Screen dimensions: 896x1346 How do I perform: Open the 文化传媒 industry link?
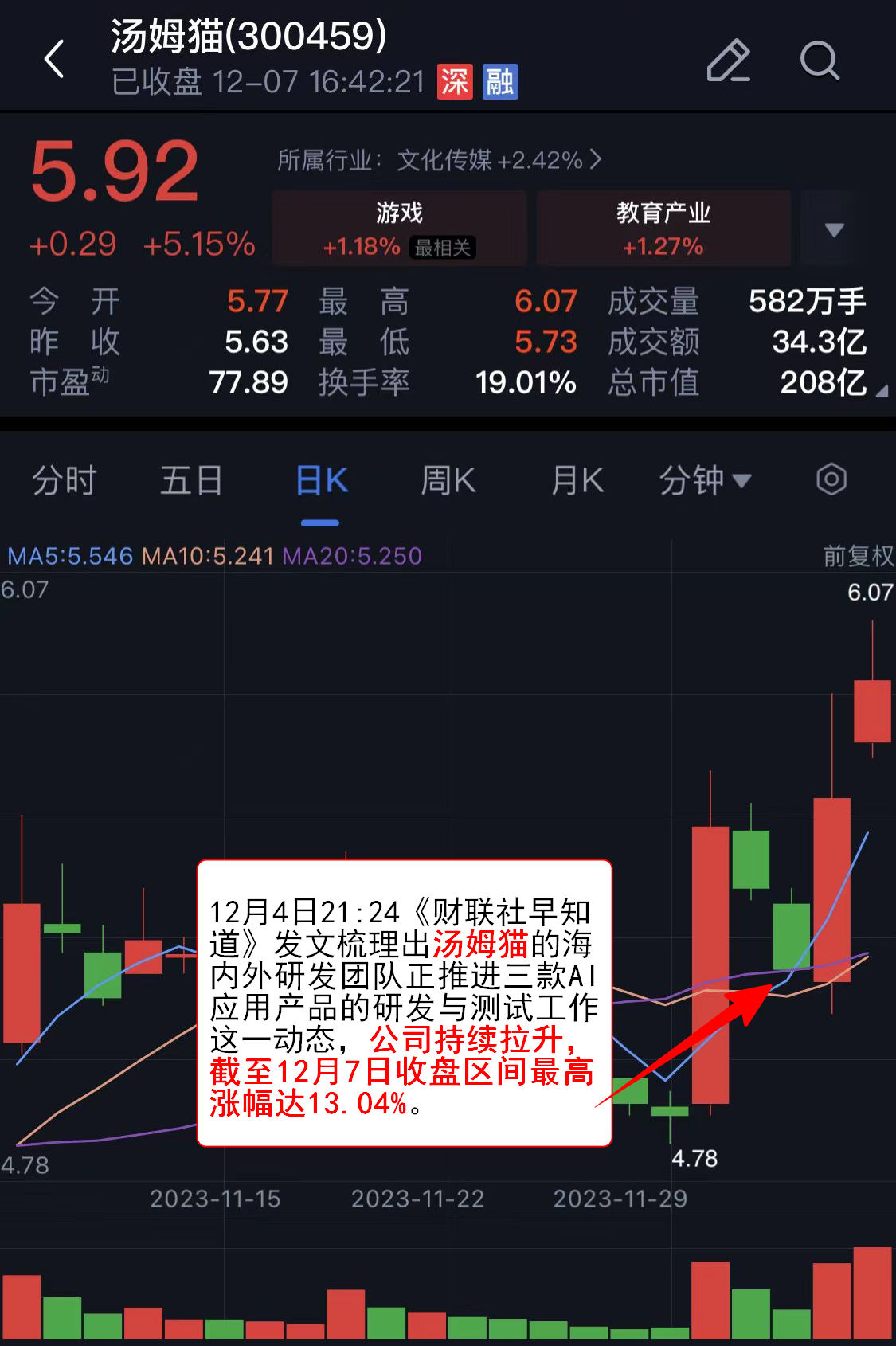coord(440,160)
